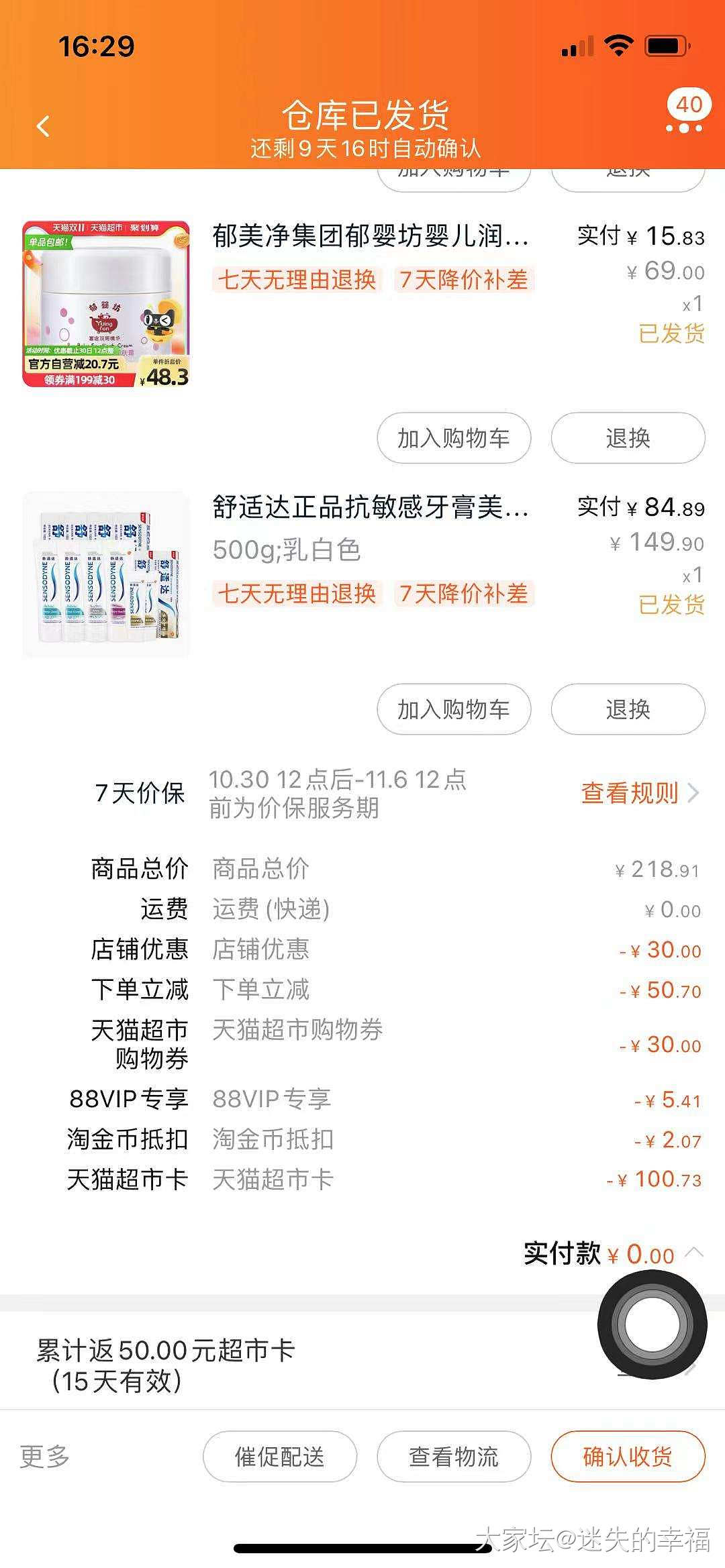Add the 舒适达 toothpaste to cart
Viewport: 725px width, 1568px height.
tap(454, 709)
